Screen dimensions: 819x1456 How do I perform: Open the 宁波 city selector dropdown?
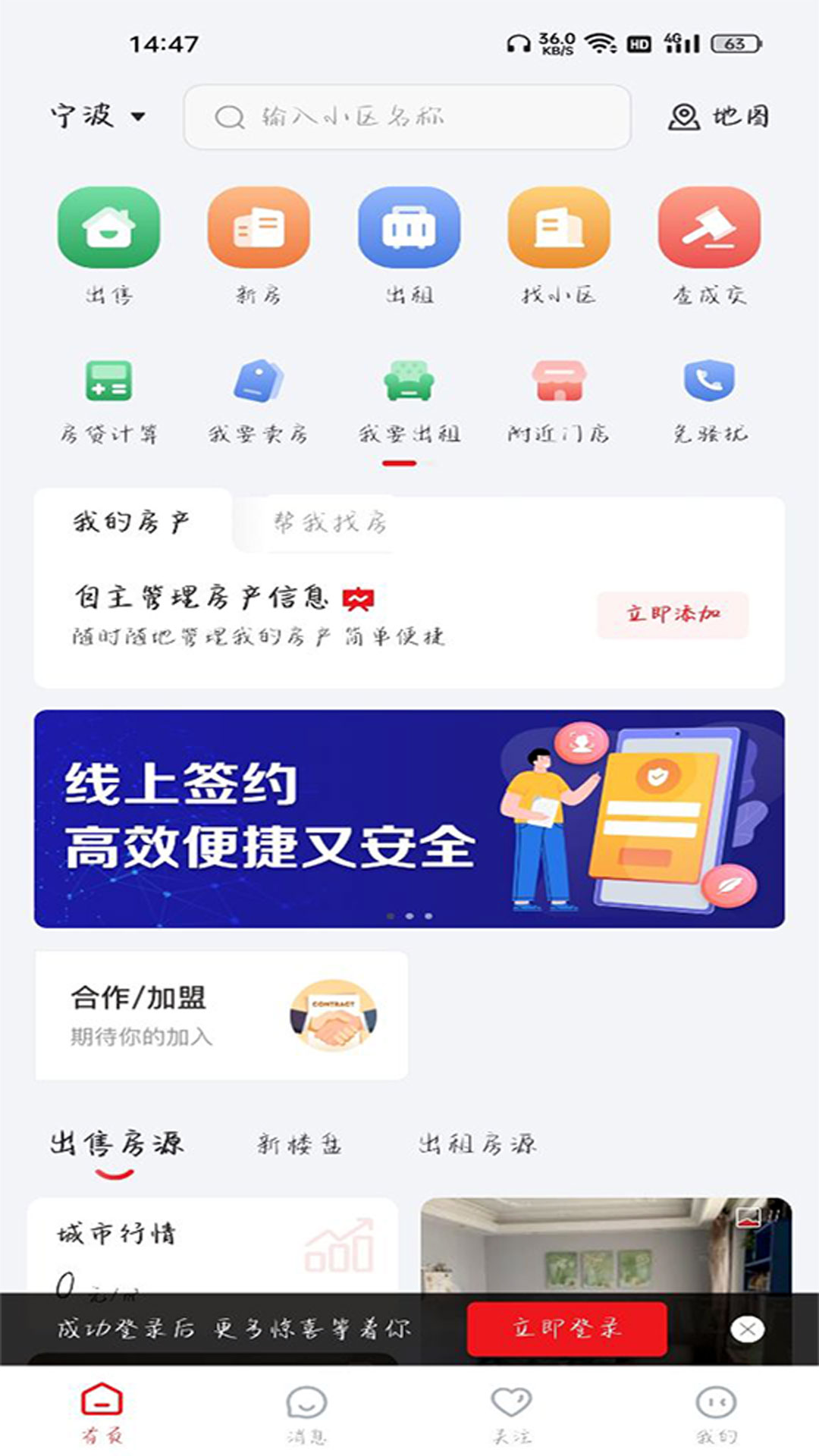(99, 116)
